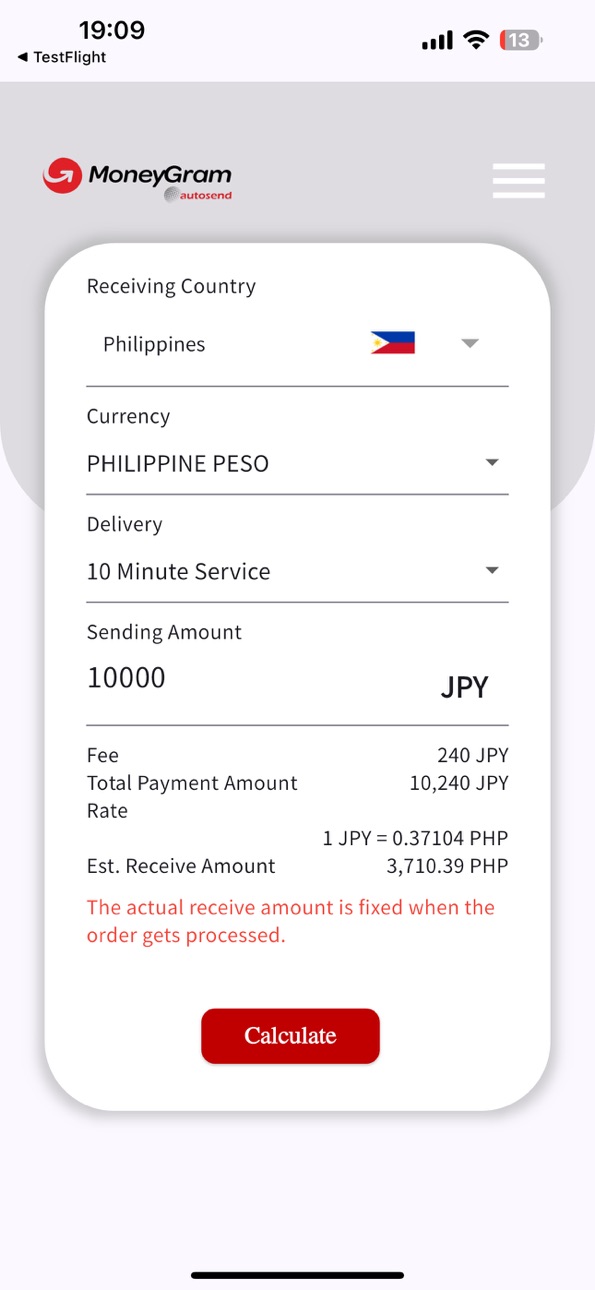Open the Receiving Country dropdown showing Philippines

click(x=297, y=344)
